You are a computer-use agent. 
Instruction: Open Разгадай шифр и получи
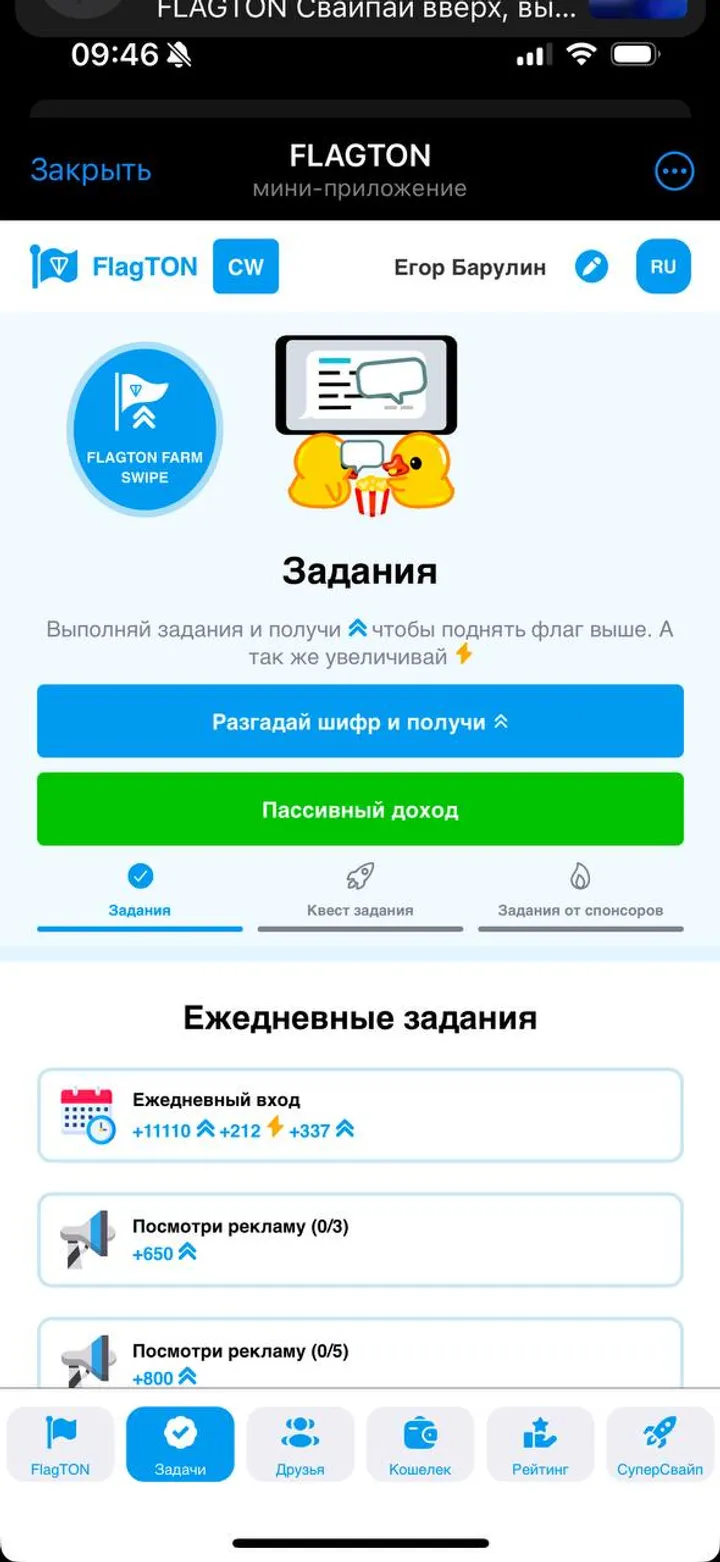point(360,721)
